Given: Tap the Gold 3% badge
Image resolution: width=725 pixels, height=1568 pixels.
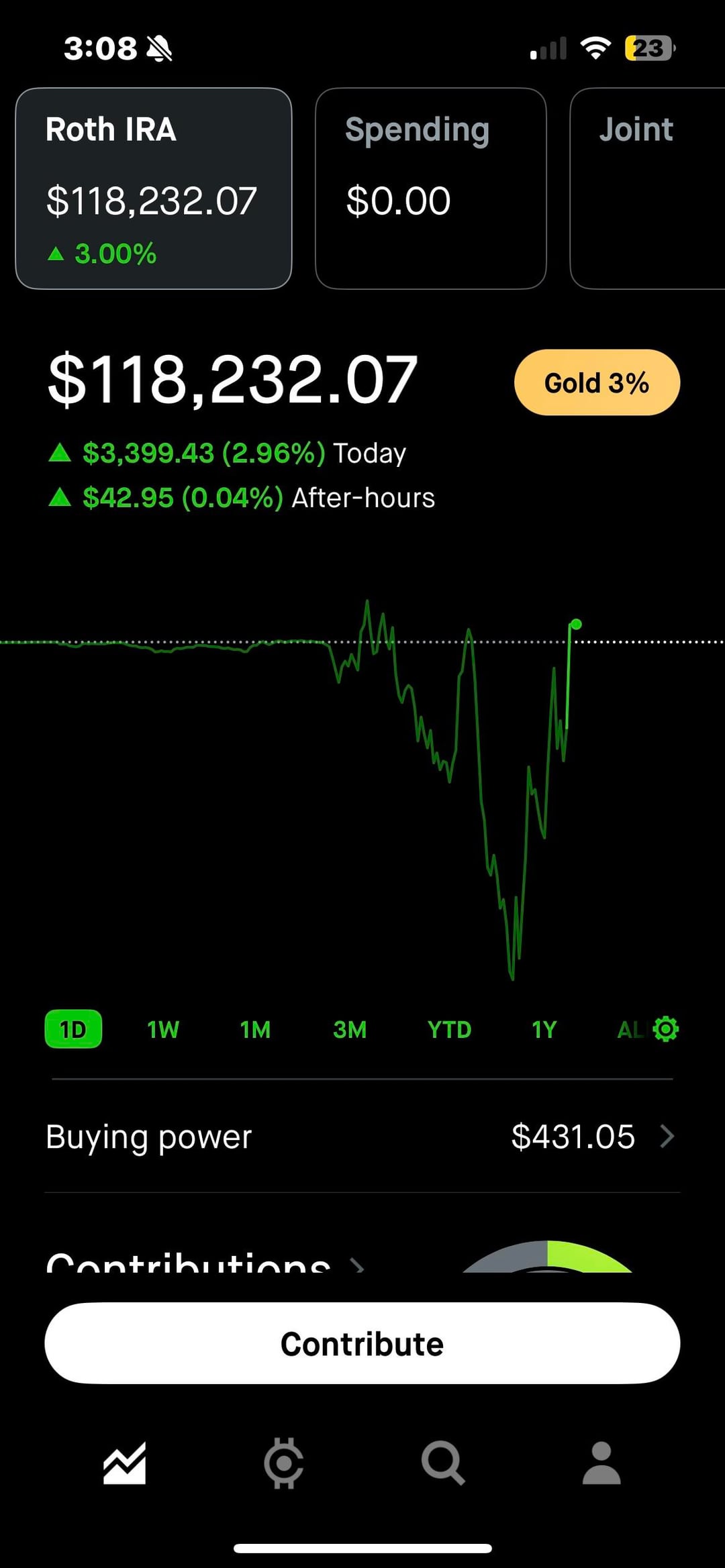Looking at the screenshot, I should [x=597, y=382].
